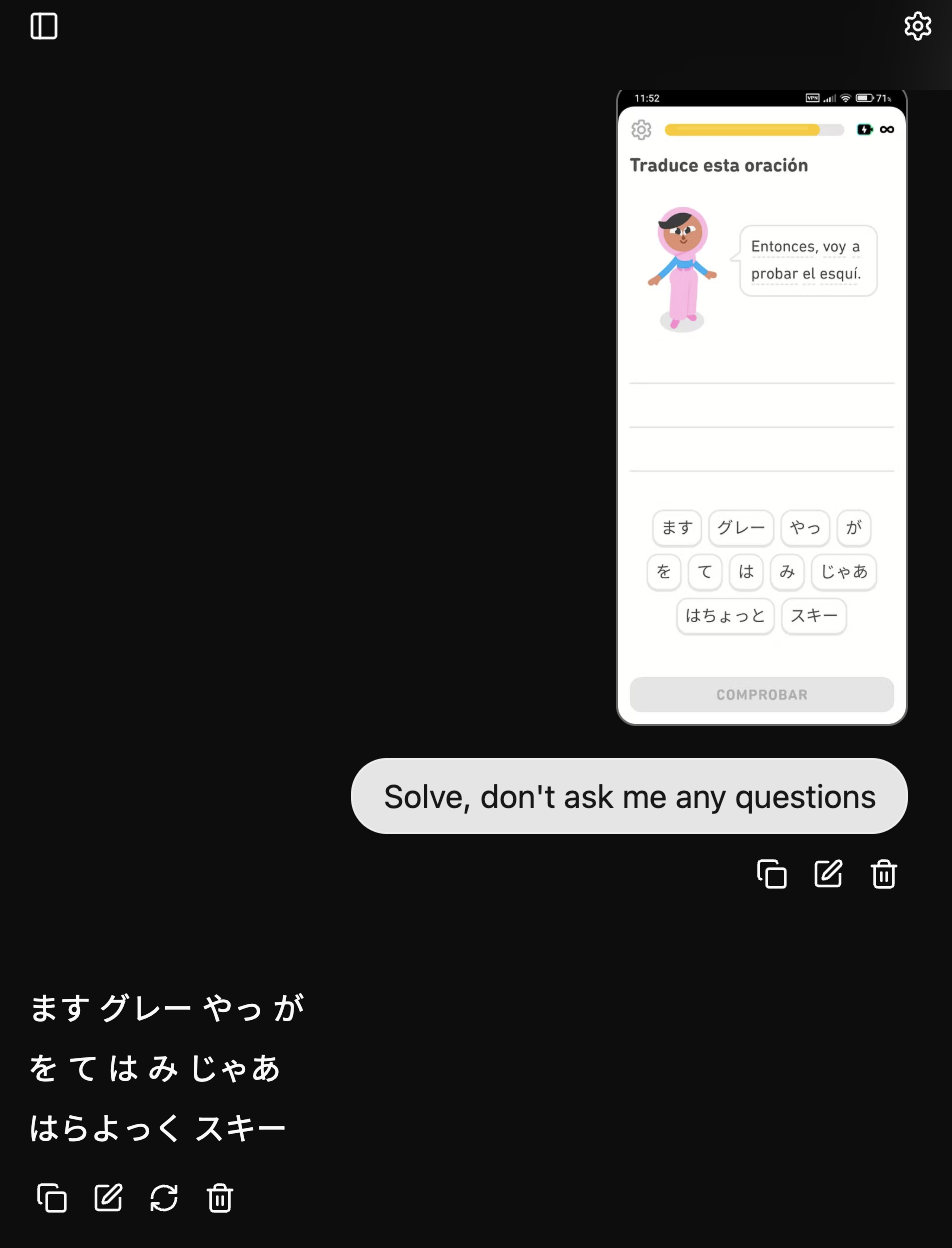Toggle the sidebar panel
Viewport: 952px width, 1248px height.
click(x=44, y=27)
